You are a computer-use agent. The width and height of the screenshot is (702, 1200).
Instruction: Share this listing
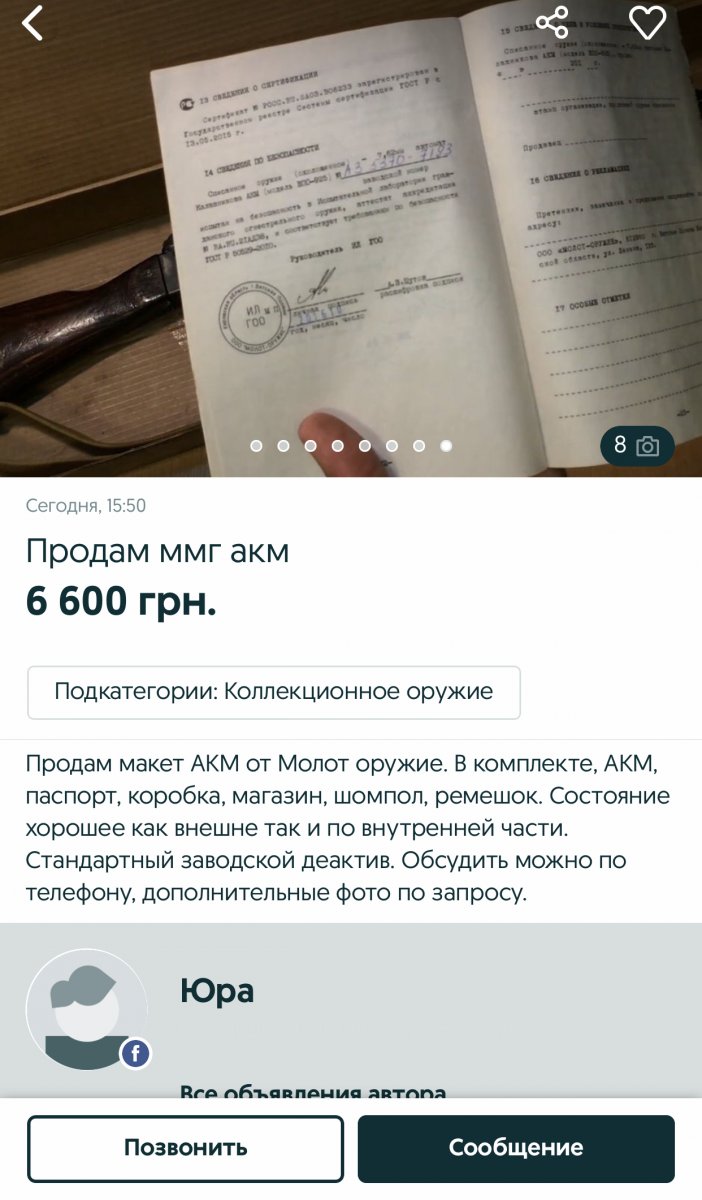pos(552,22)
